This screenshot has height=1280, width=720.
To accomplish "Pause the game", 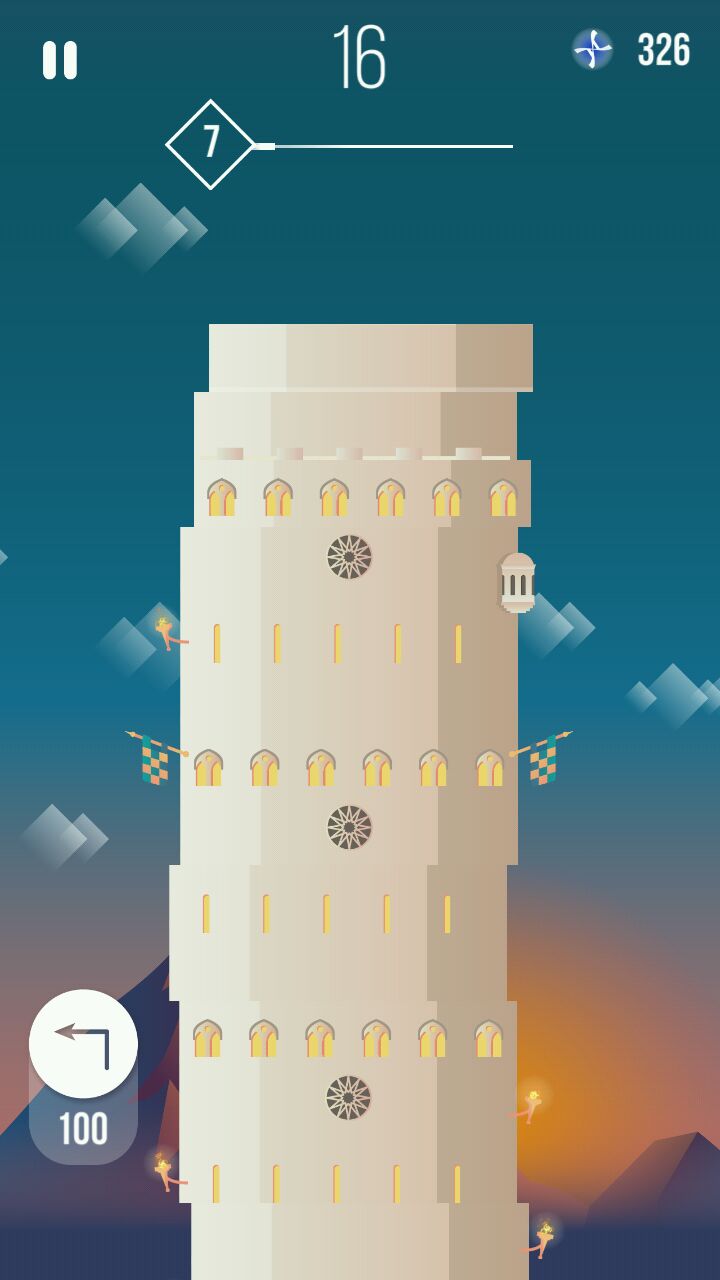I will pyautogui.click(x=60, y=60).
